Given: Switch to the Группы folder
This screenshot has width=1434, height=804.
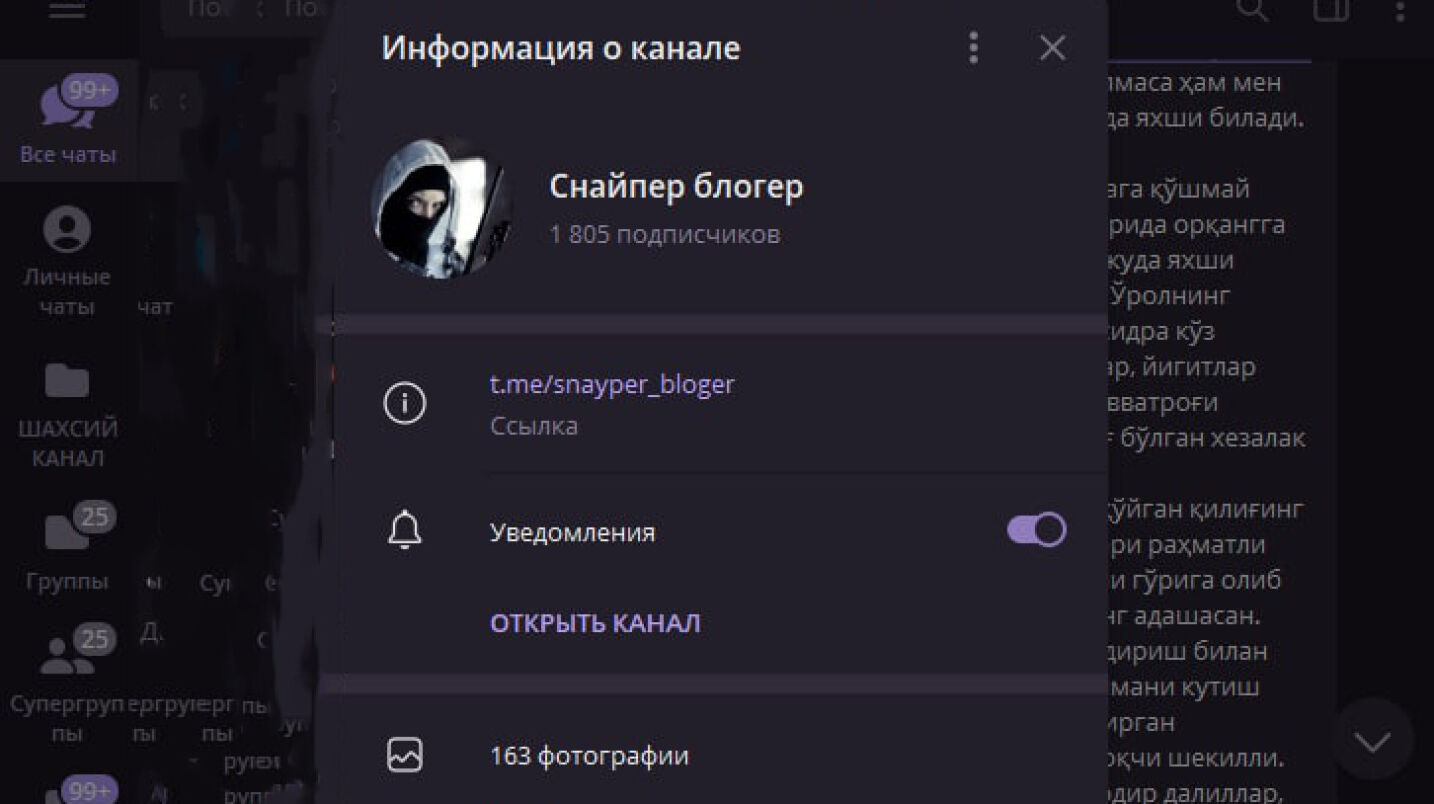Looking at the screenshot, I should pyautogui.click(x=67, y=550).
